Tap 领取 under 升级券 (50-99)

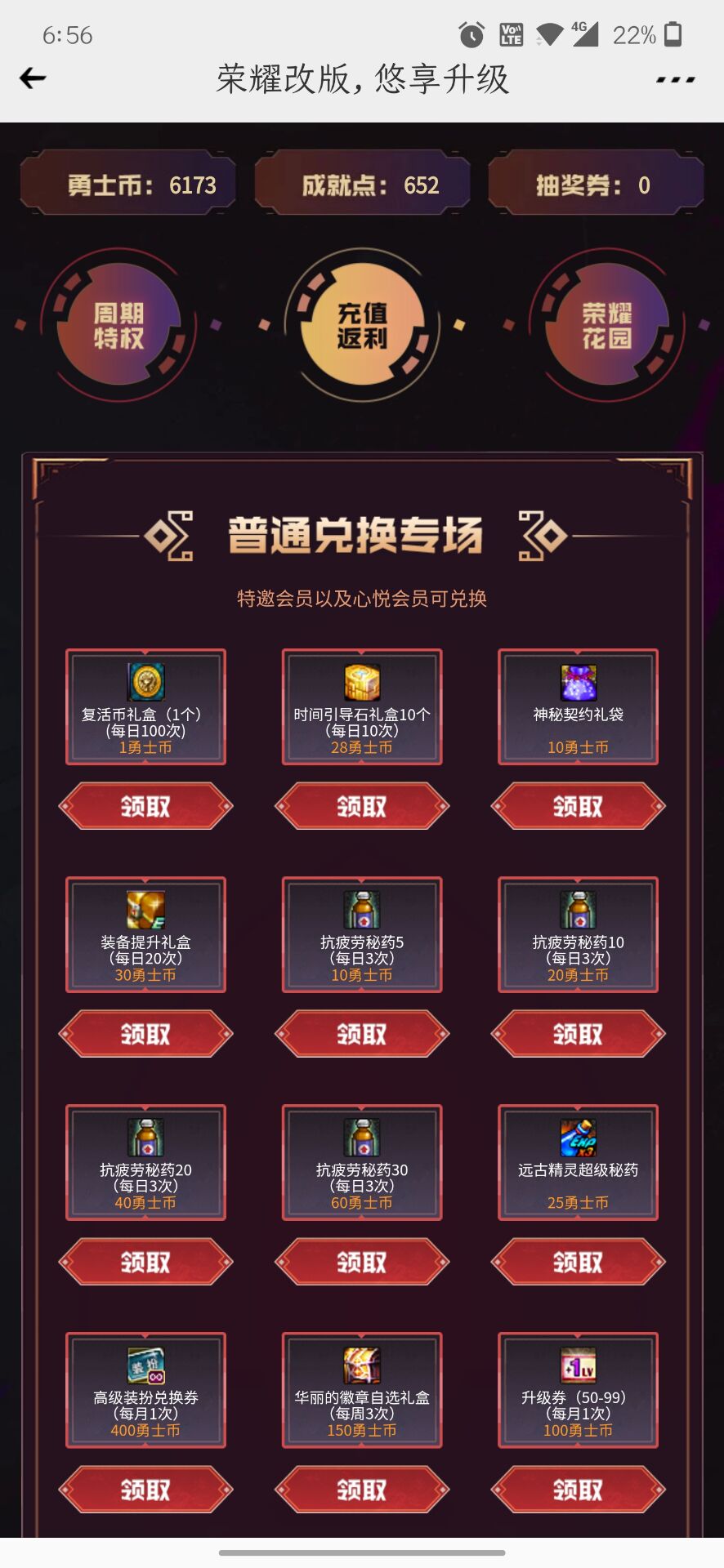point(578,1490)
